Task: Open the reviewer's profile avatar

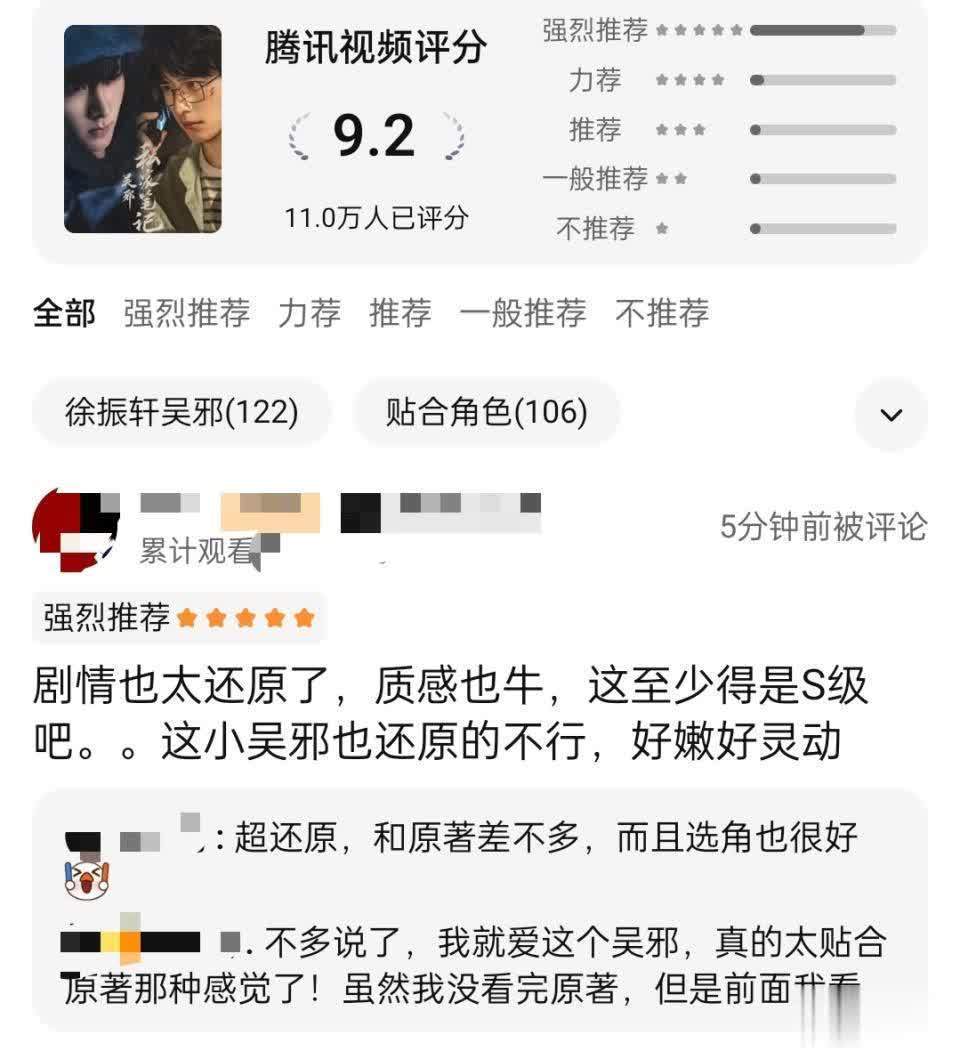Action: click(75, 529)
